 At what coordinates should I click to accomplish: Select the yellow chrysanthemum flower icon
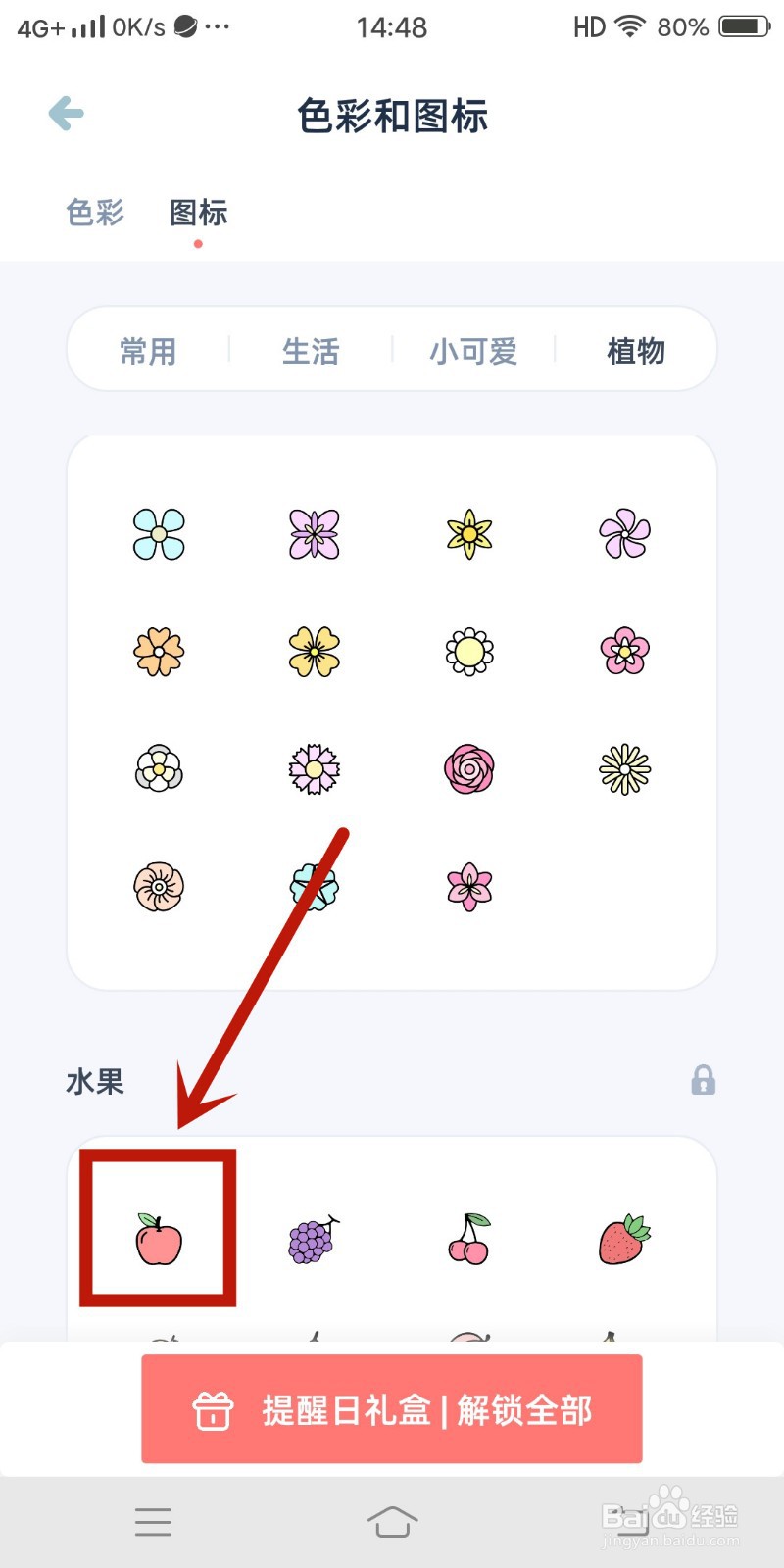pos(624,770)
